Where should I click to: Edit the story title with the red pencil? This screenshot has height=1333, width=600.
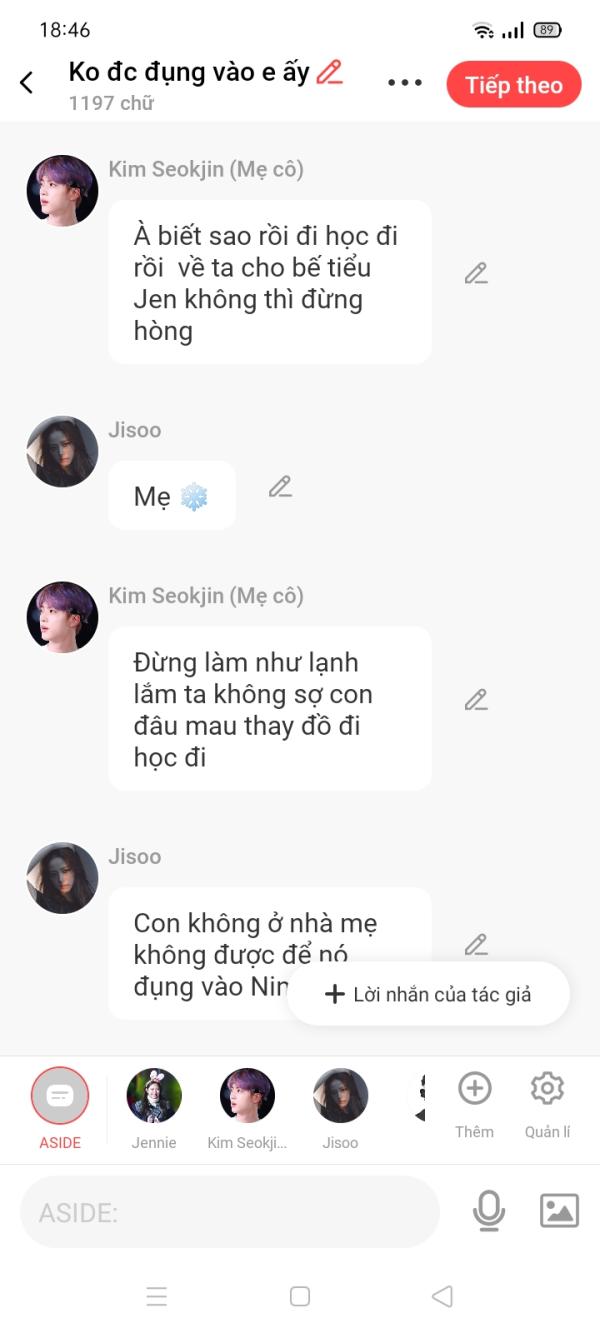tap(329, 72)
